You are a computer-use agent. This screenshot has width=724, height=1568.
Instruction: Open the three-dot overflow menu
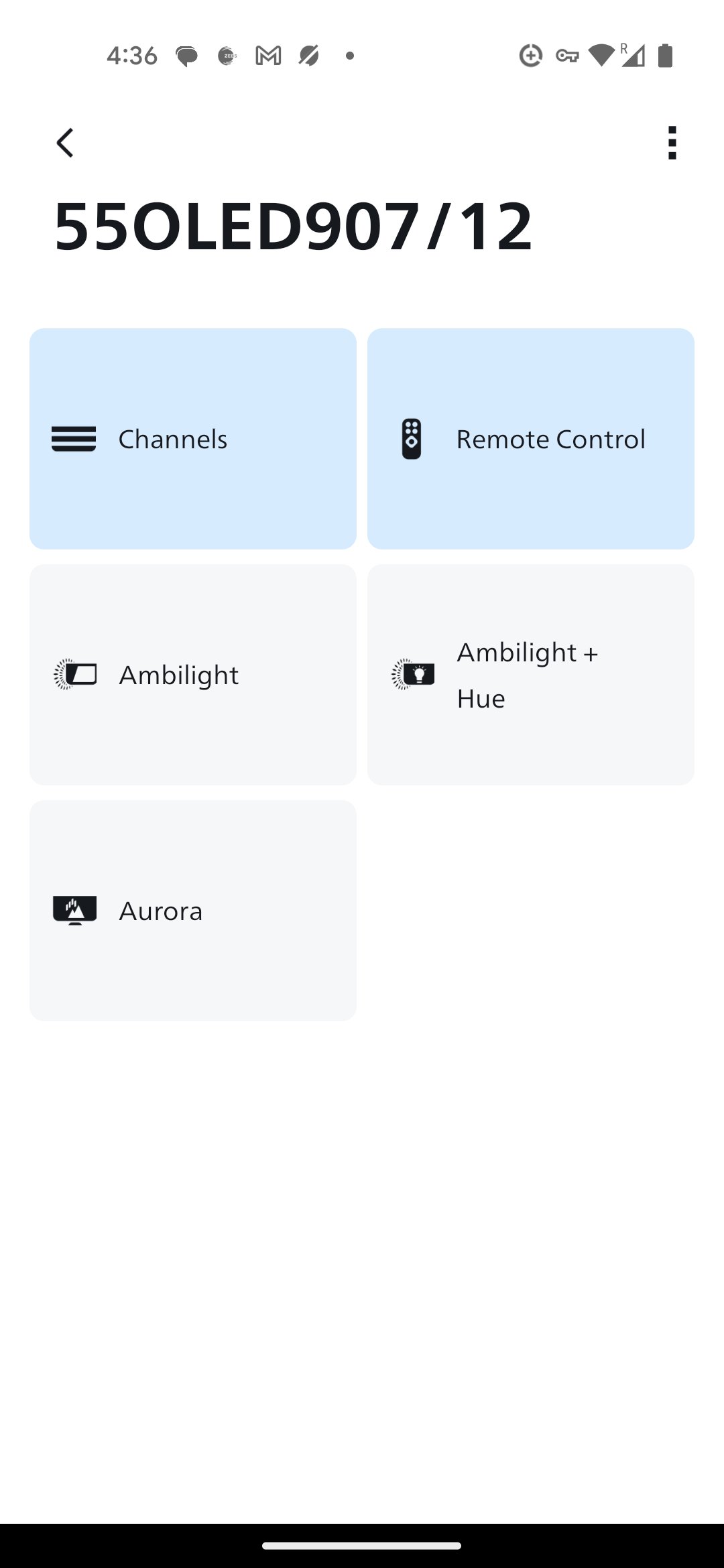pos(672,143)
